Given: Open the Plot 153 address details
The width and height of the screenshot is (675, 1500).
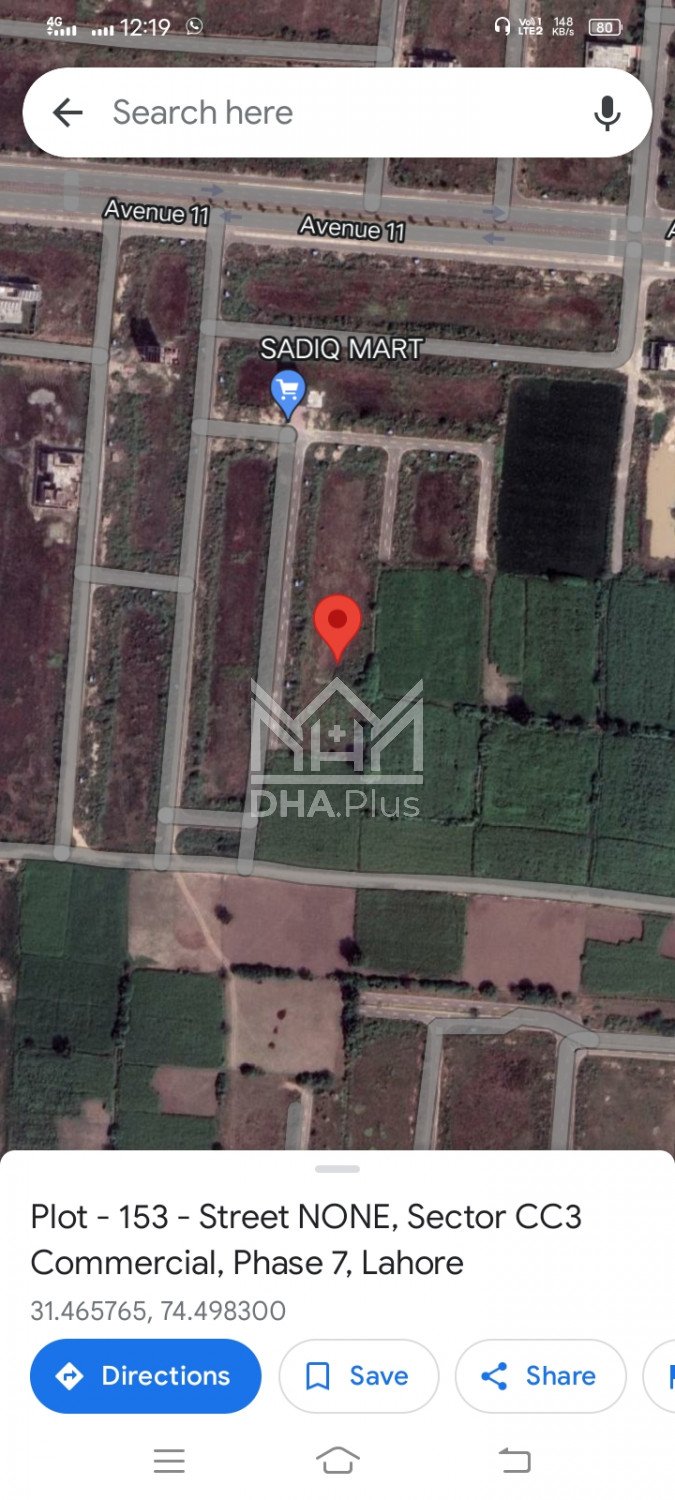Looking at the screenshot, I should click(306, 1239).
